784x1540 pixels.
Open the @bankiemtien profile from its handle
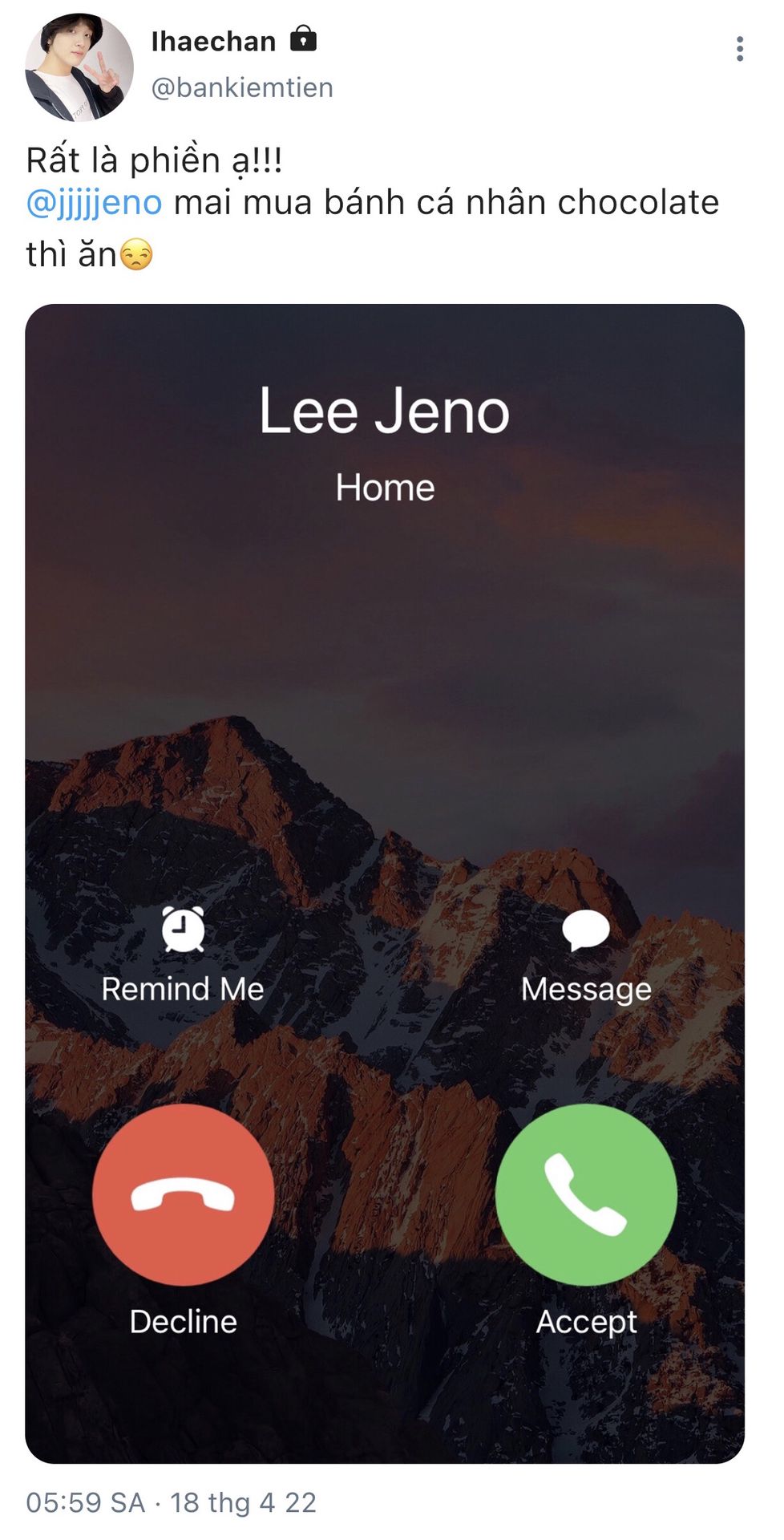[242, 87]
